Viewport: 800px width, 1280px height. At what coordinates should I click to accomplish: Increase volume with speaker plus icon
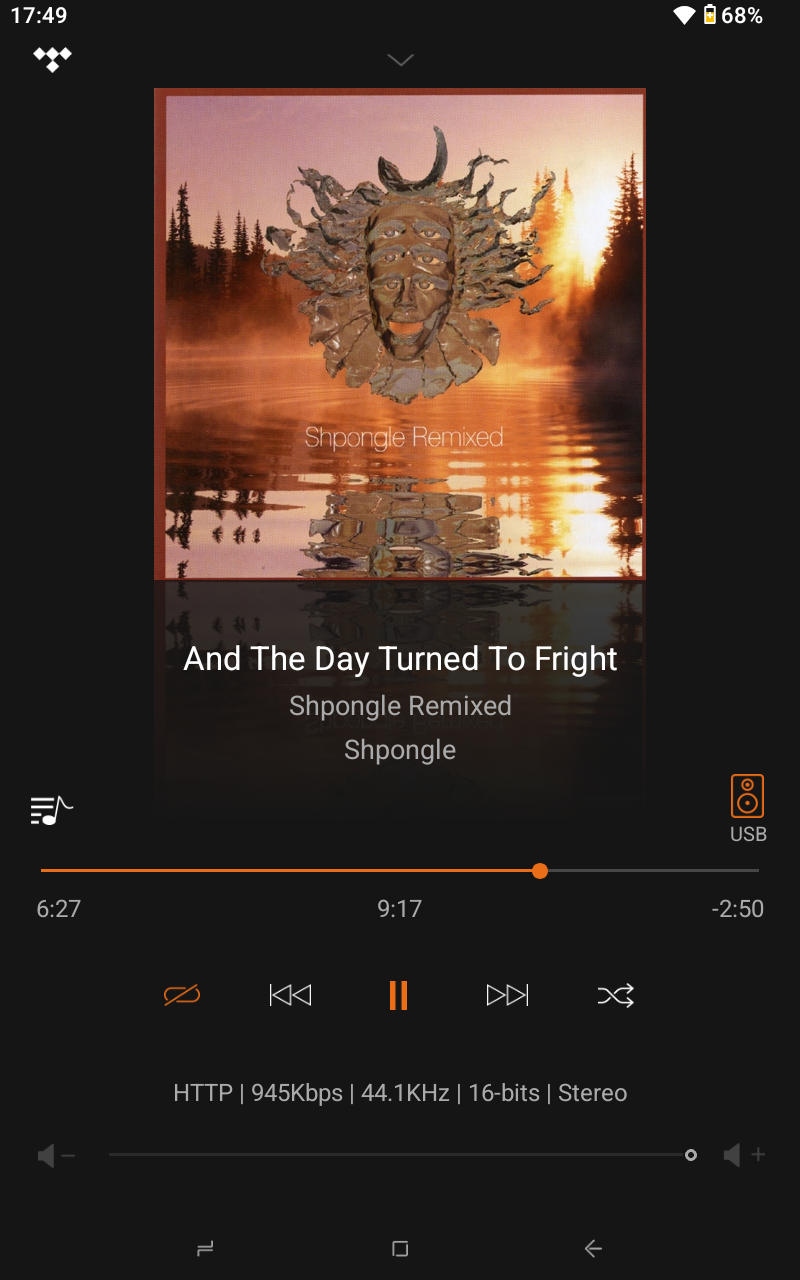point(744,1156)
